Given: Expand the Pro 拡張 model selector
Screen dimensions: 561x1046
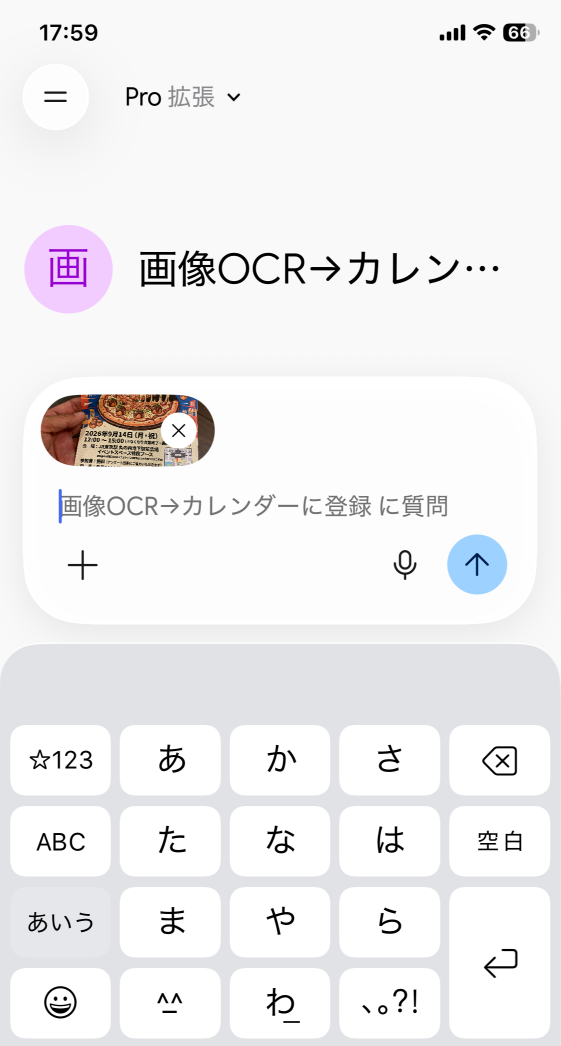Looking at the screenshot, I should click(183, 97).
